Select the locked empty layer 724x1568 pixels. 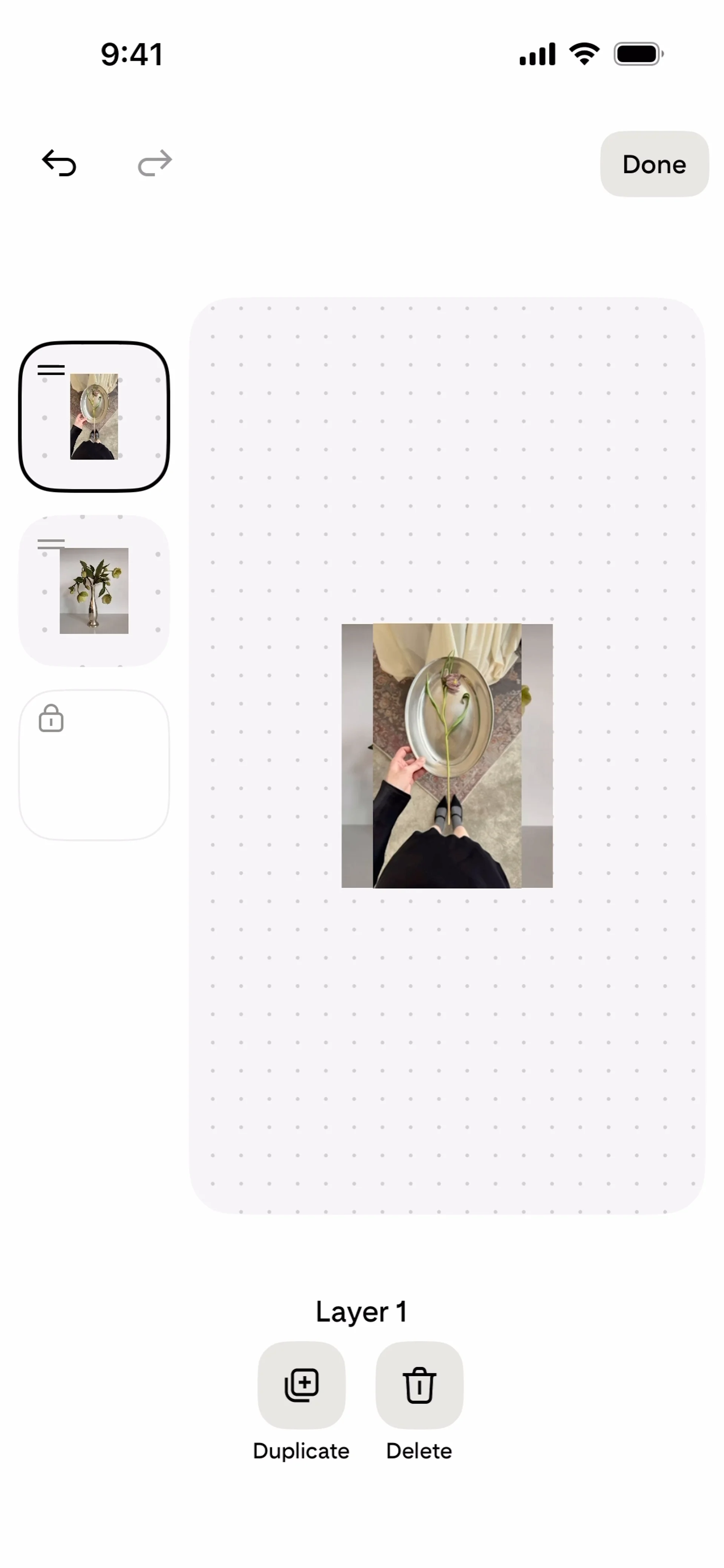click(94, 765)
